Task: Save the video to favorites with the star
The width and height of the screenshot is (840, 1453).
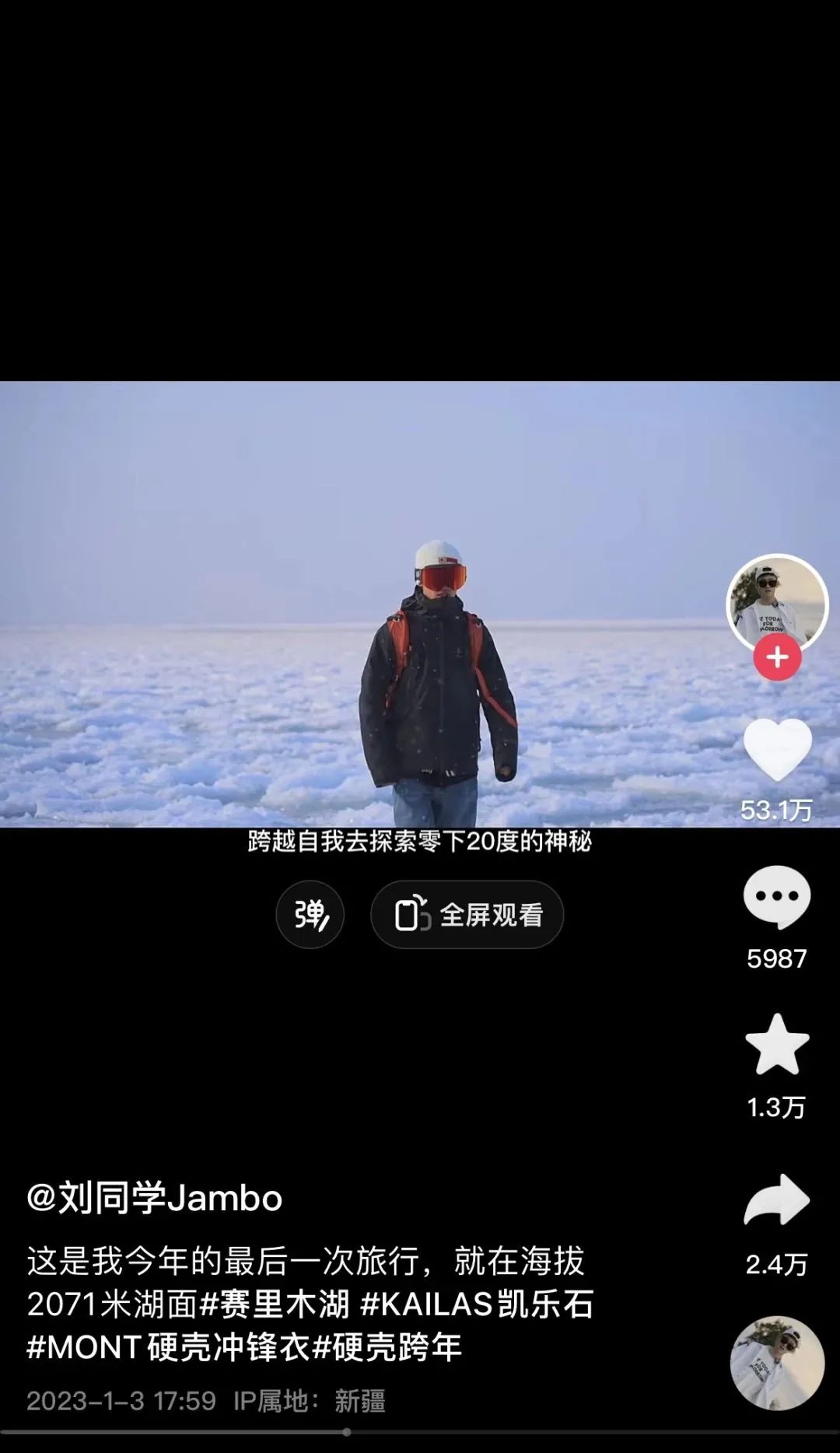Action: coord(777,1045)
